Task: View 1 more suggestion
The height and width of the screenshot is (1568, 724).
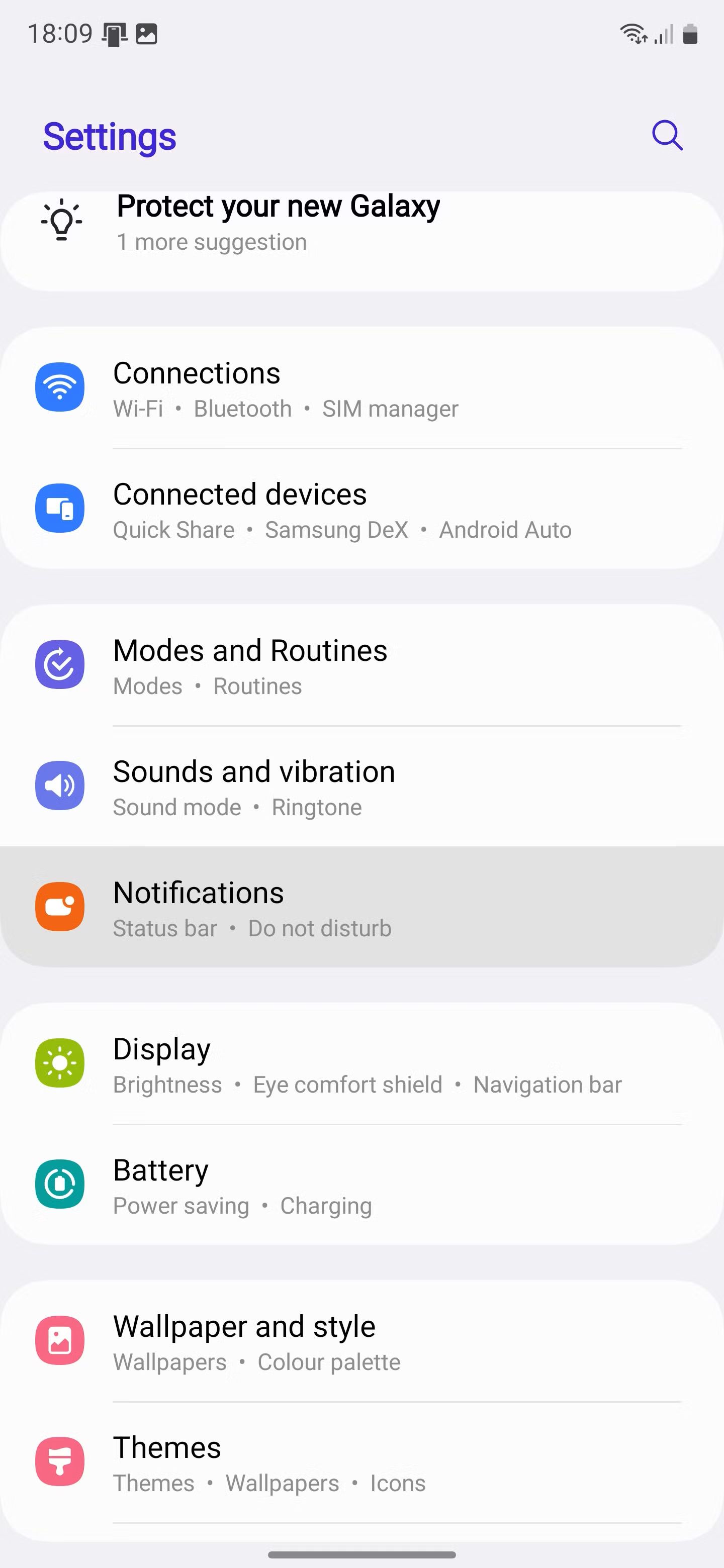Action: pos(212,242)
